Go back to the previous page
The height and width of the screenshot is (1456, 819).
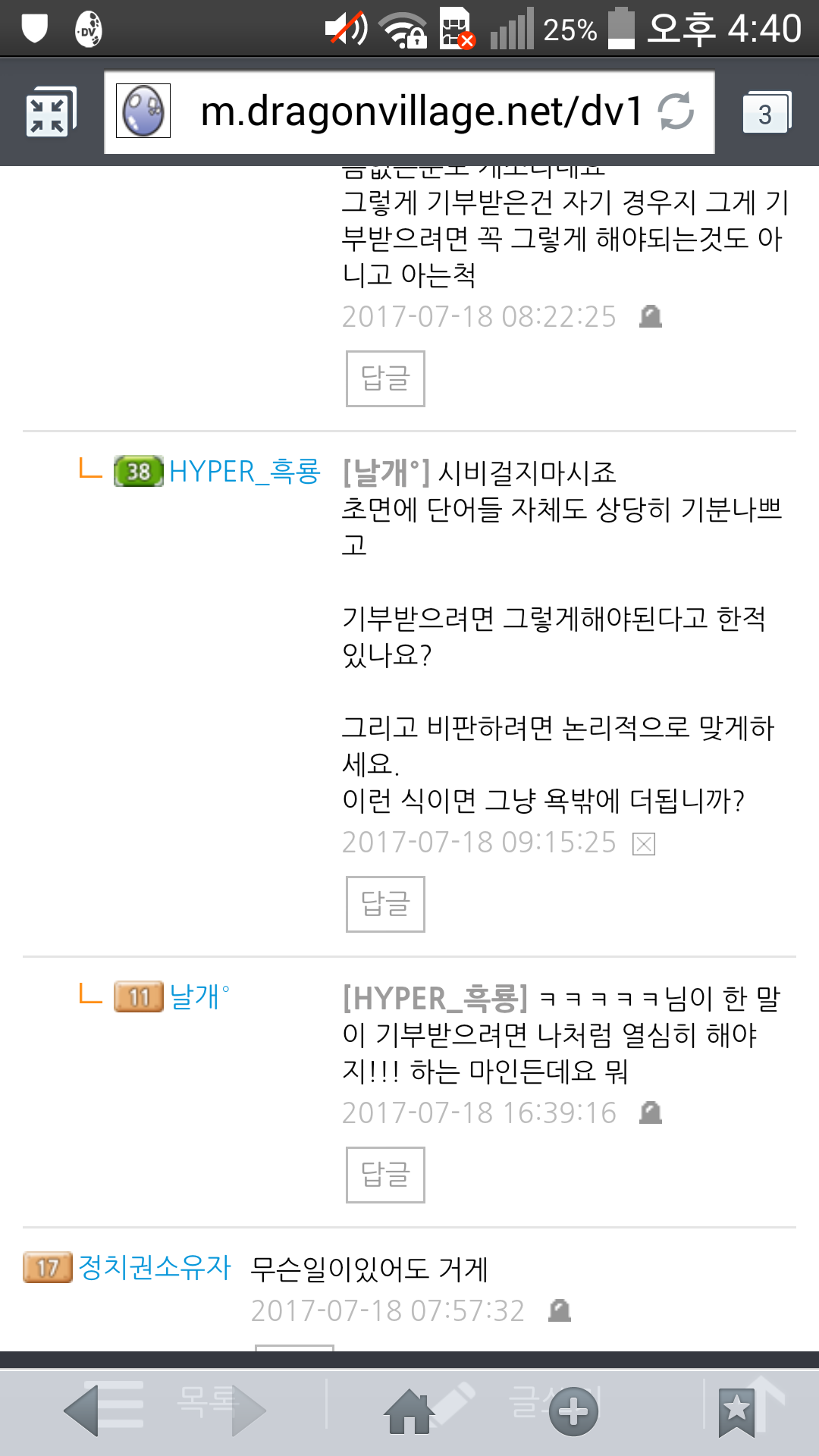[x=82, y=1410]
